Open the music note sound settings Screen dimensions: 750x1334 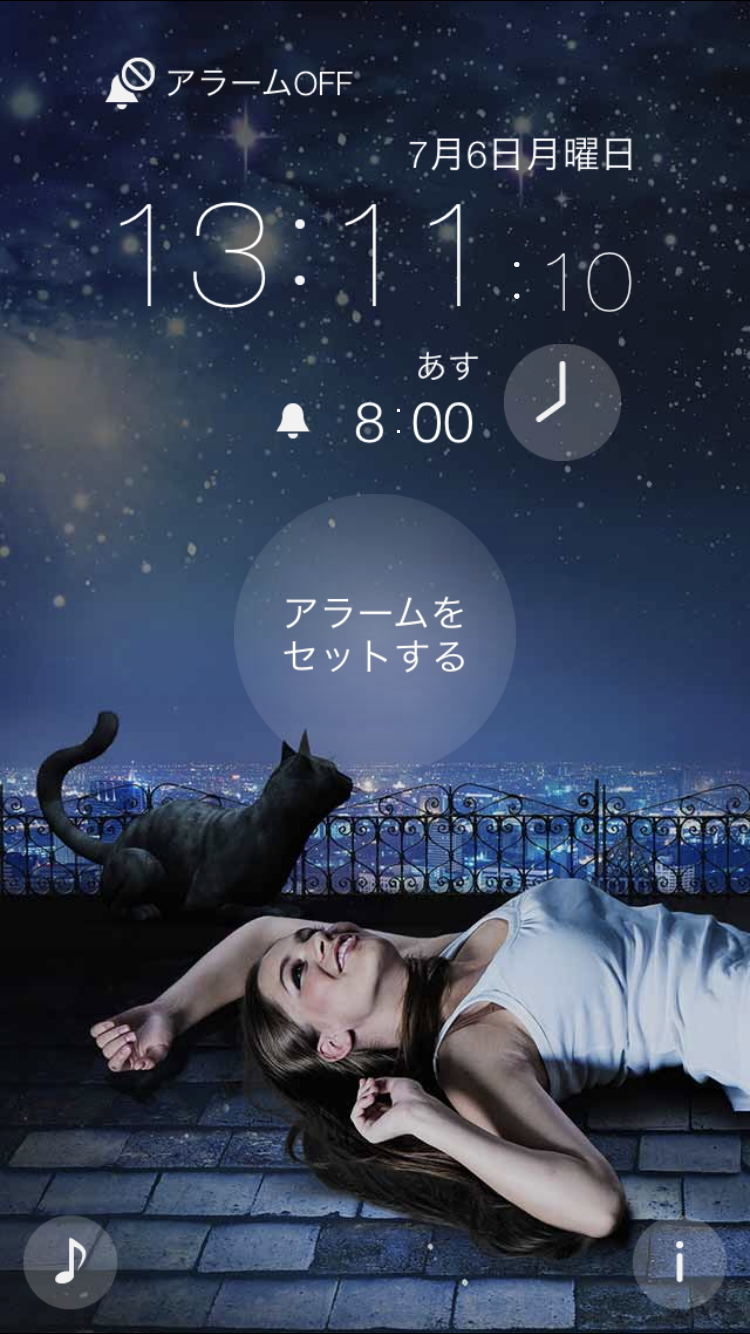click(x=70, y=1262)
